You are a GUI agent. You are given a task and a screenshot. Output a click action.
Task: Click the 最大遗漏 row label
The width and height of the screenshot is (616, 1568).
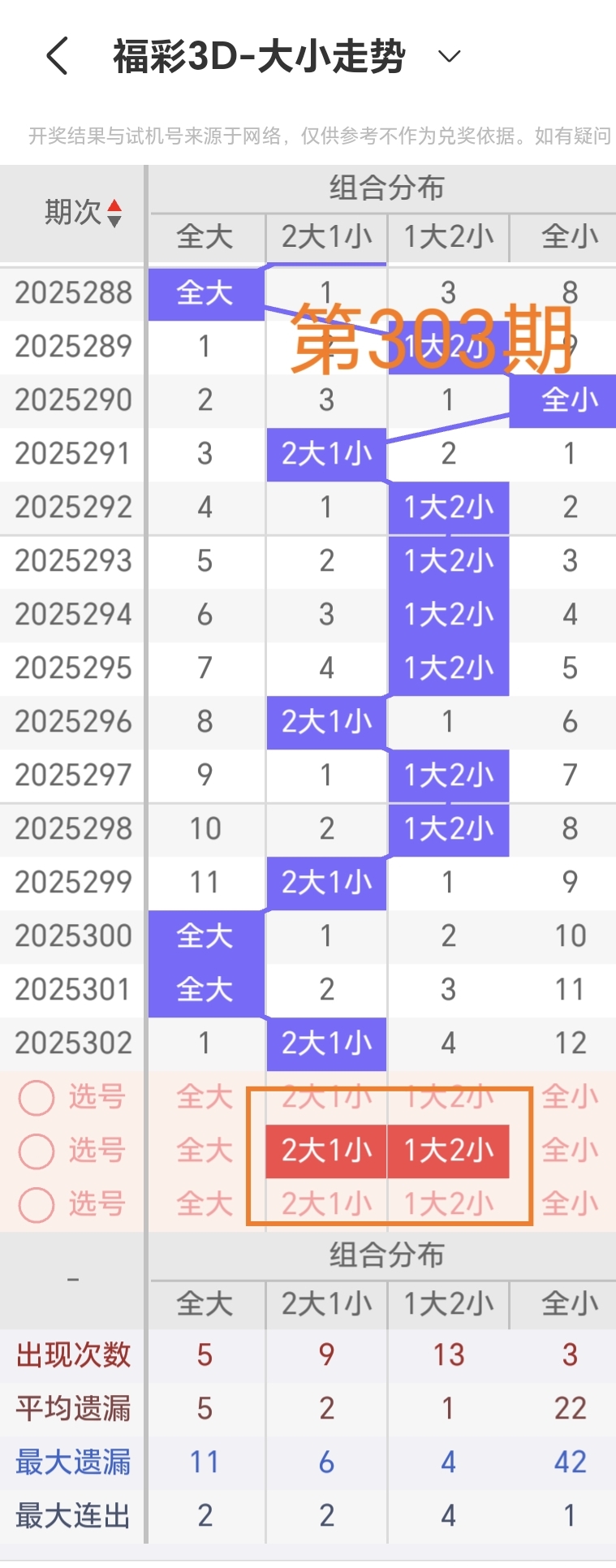(72, 1462)
